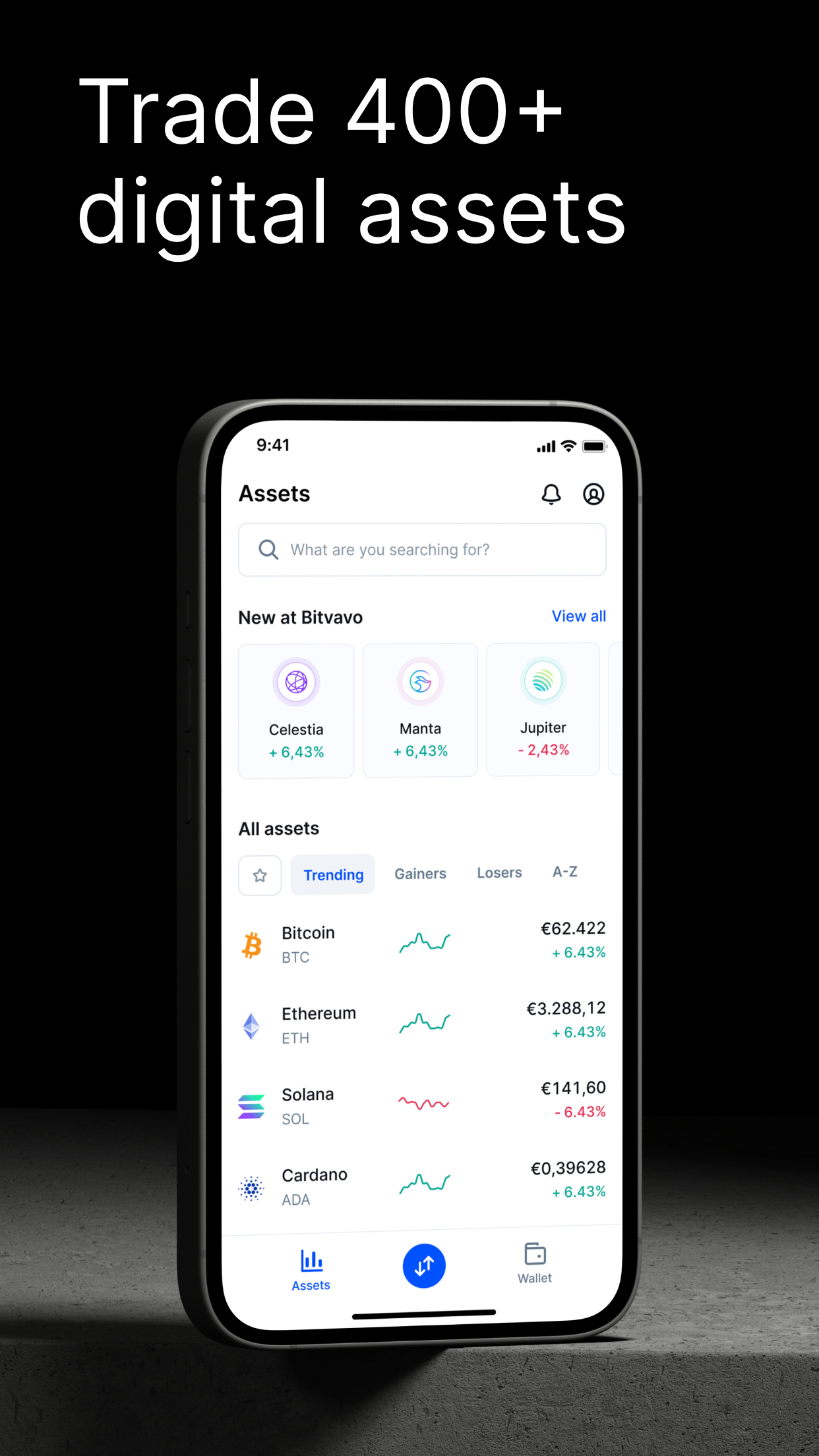Toggle the favorites star filter

click(259, 875)
